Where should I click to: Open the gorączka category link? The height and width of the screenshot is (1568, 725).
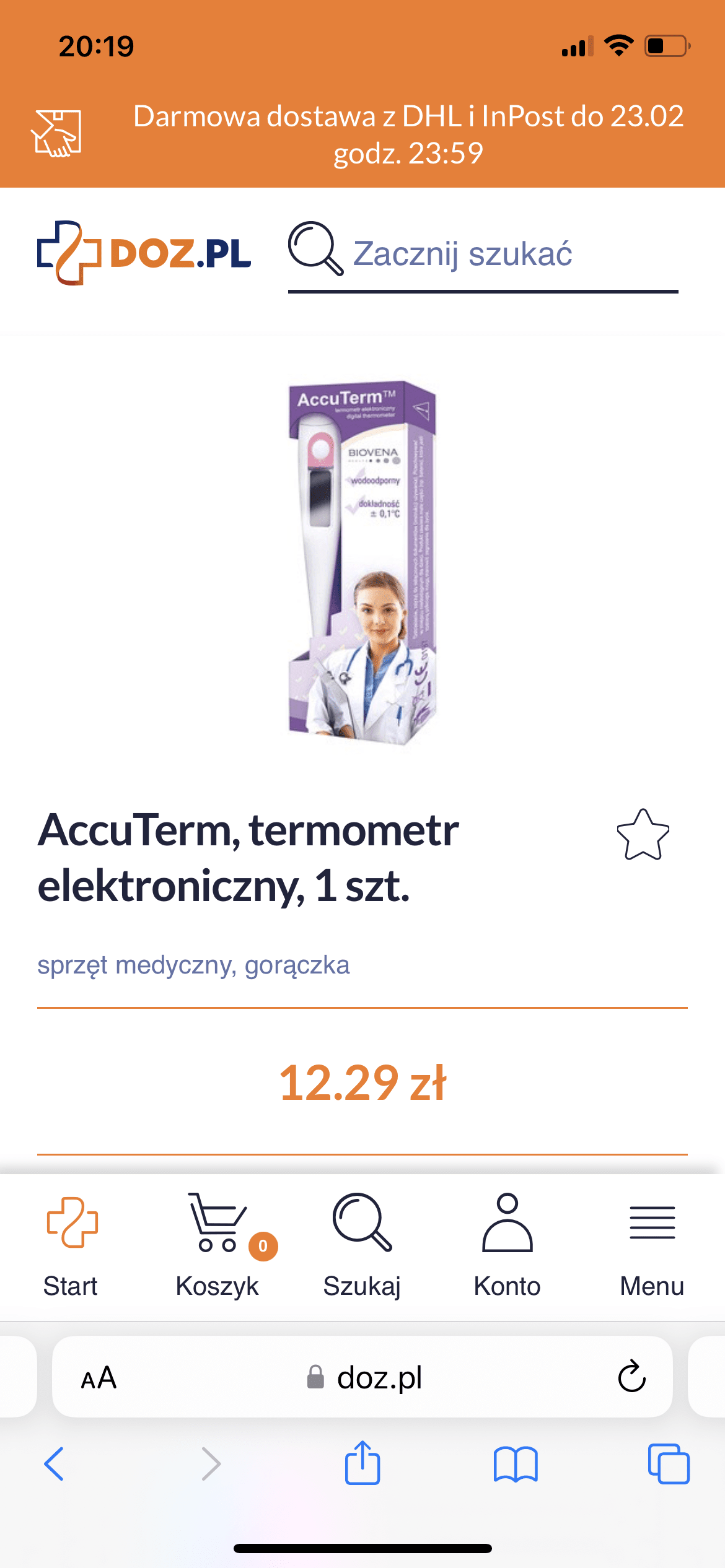[297, 965]
